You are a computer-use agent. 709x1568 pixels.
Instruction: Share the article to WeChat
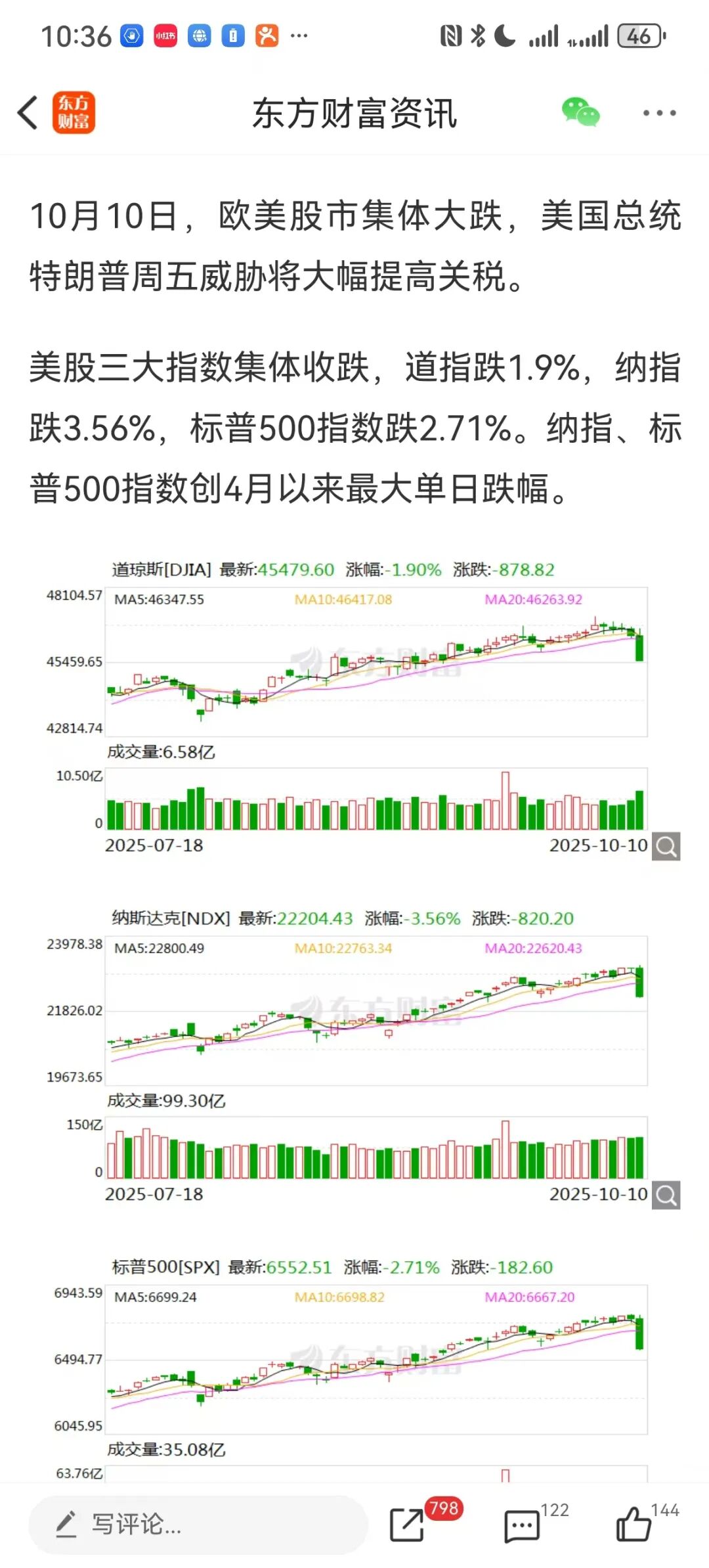580,113
